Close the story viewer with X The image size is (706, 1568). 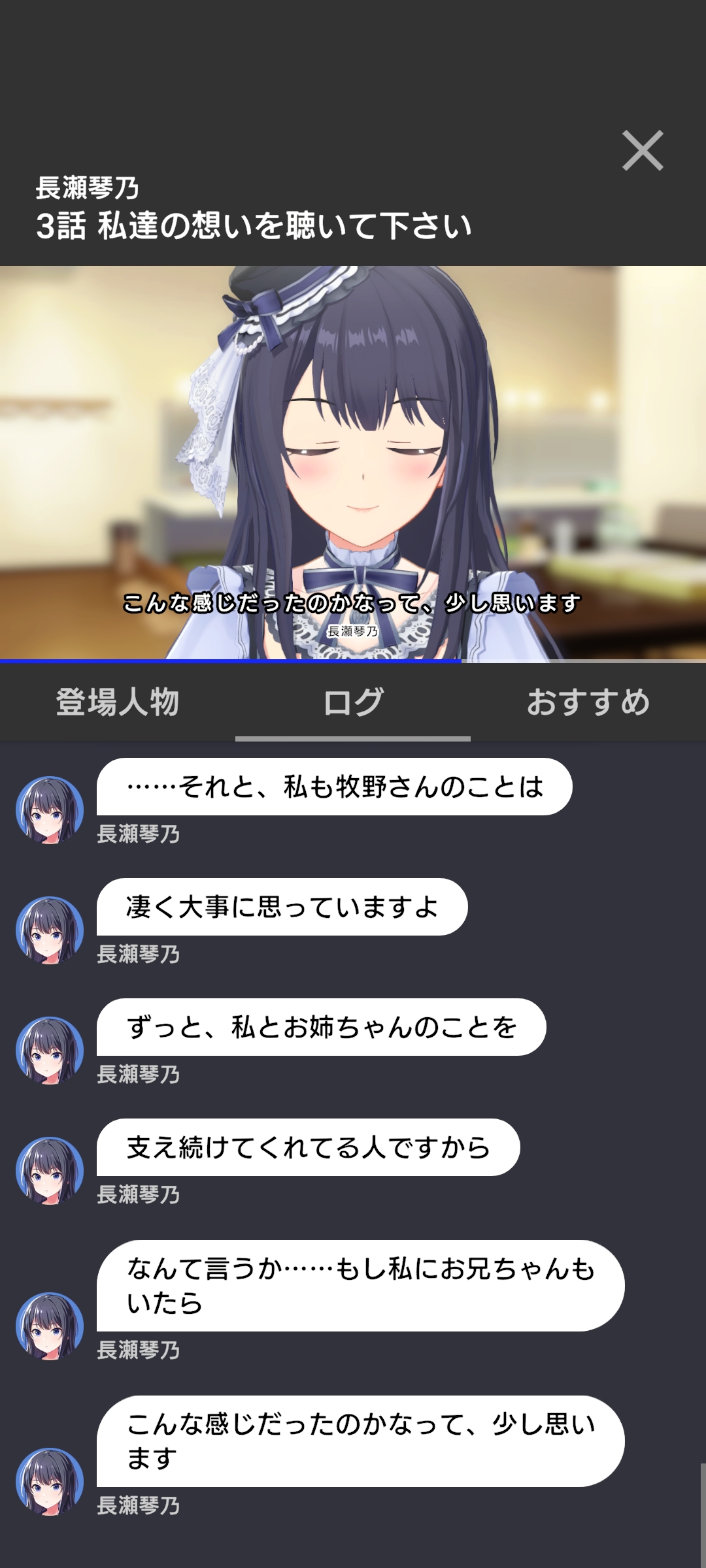coord(643,151)
